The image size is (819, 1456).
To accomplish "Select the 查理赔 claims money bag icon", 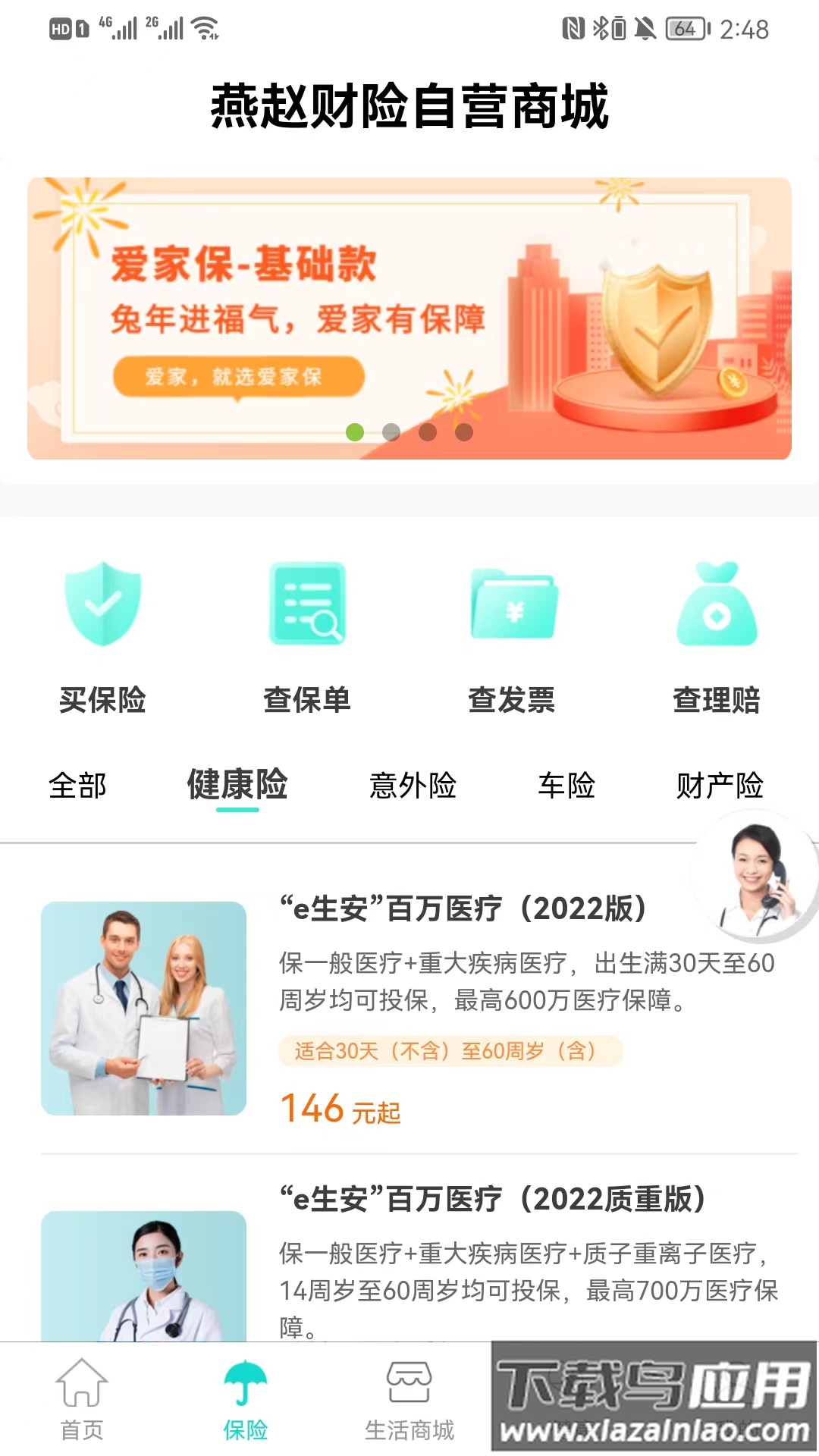I will coord(716,607).
